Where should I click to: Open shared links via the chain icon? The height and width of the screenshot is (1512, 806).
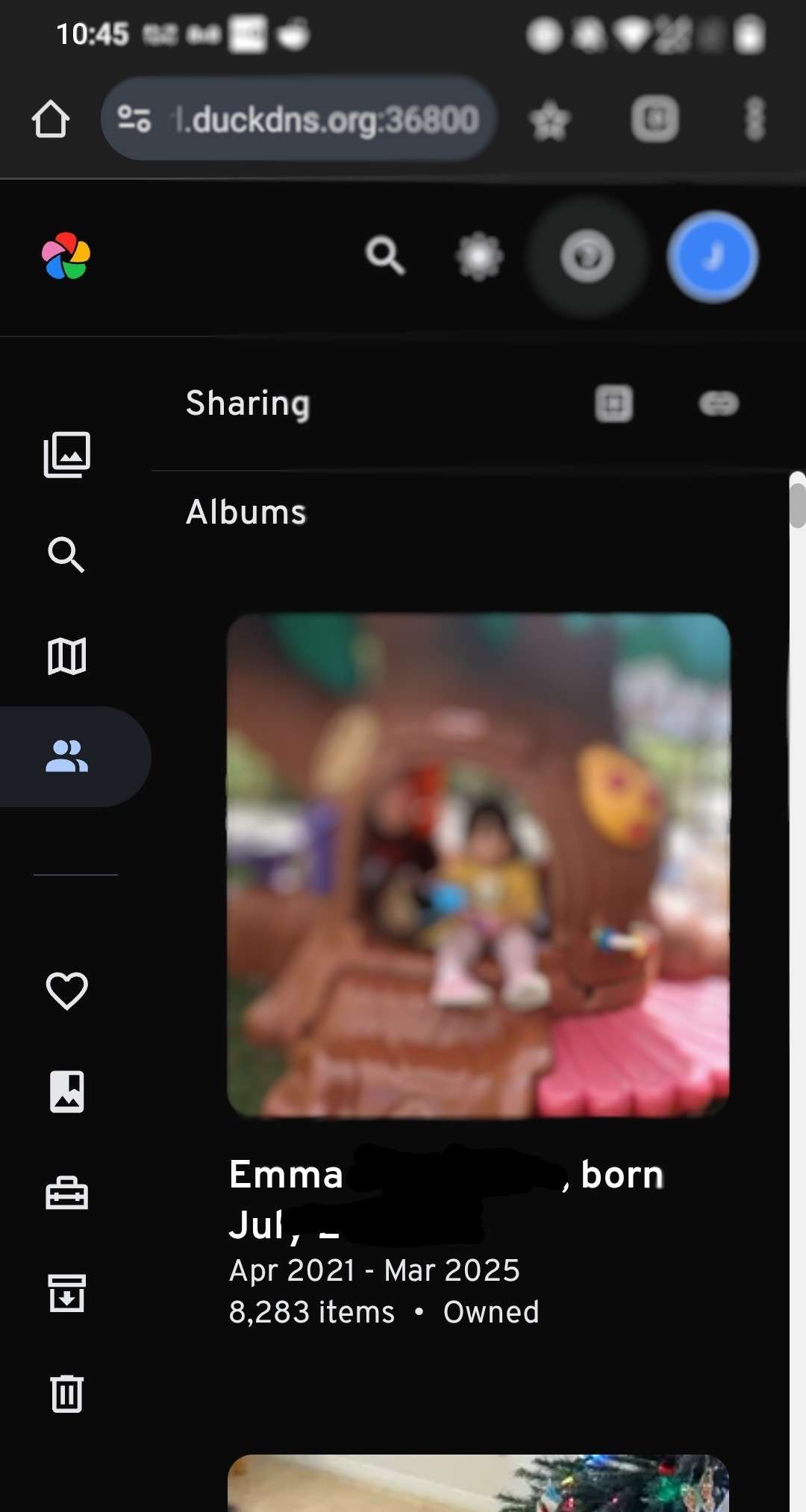719,404
